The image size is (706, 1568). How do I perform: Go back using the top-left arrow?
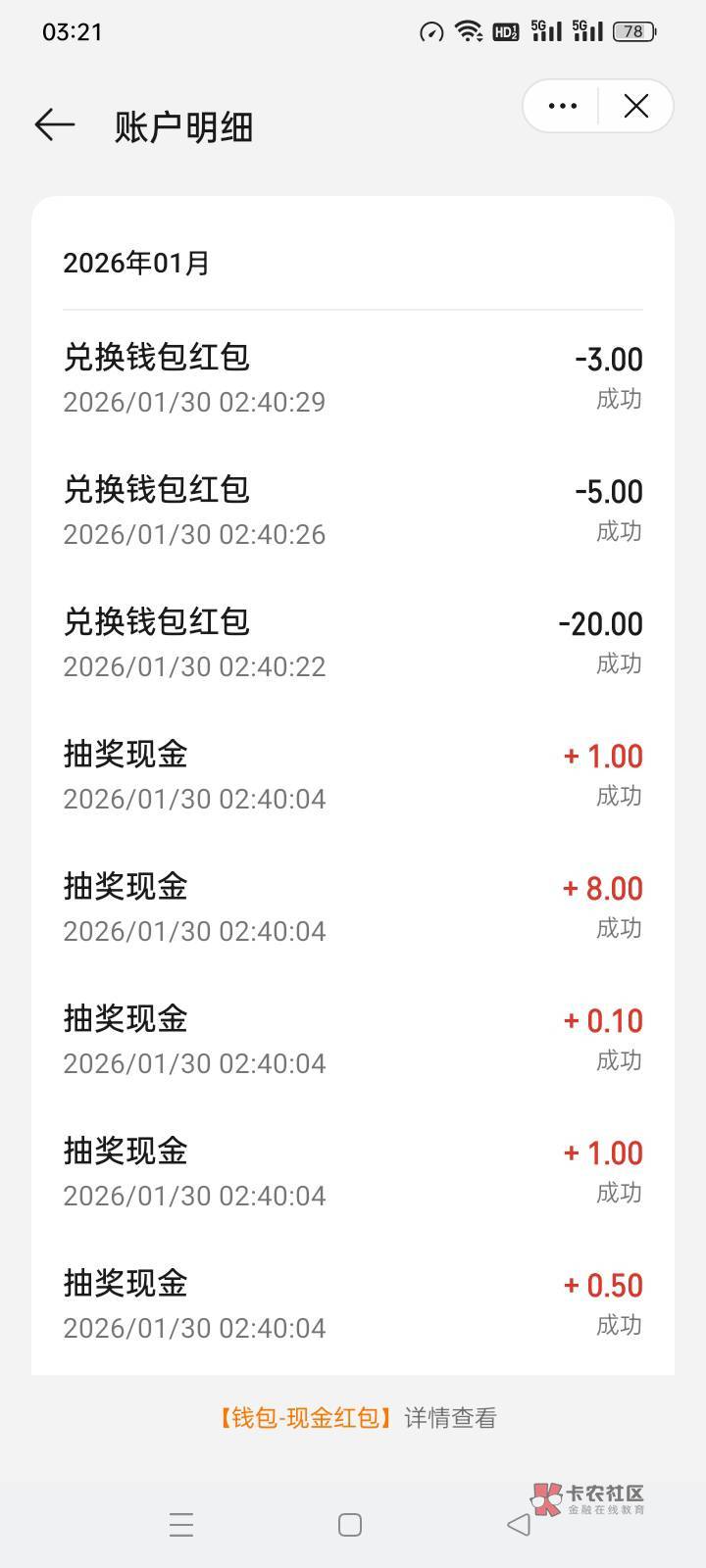pos(55,125)
